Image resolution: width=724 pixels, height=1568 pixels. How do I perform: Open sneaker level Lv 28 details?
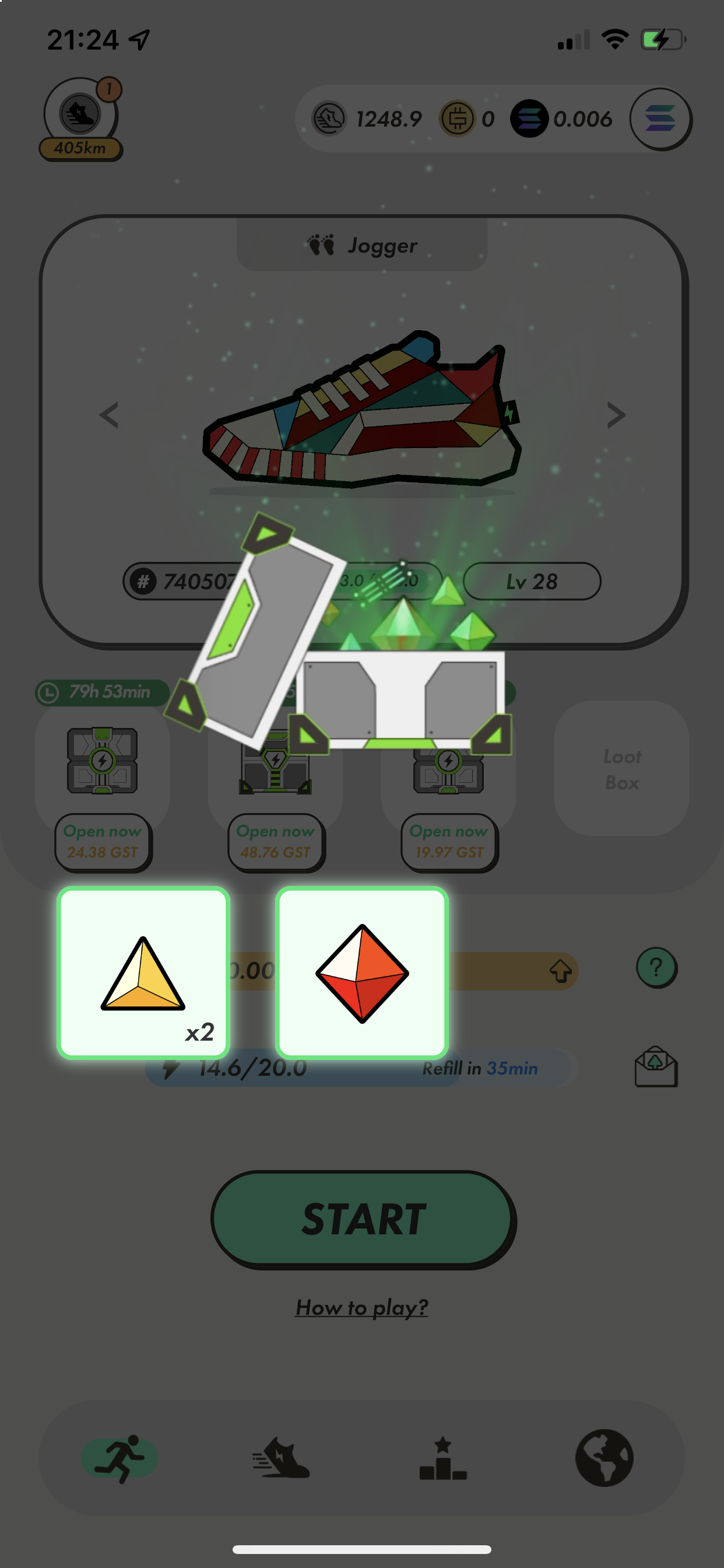[531, 582]
